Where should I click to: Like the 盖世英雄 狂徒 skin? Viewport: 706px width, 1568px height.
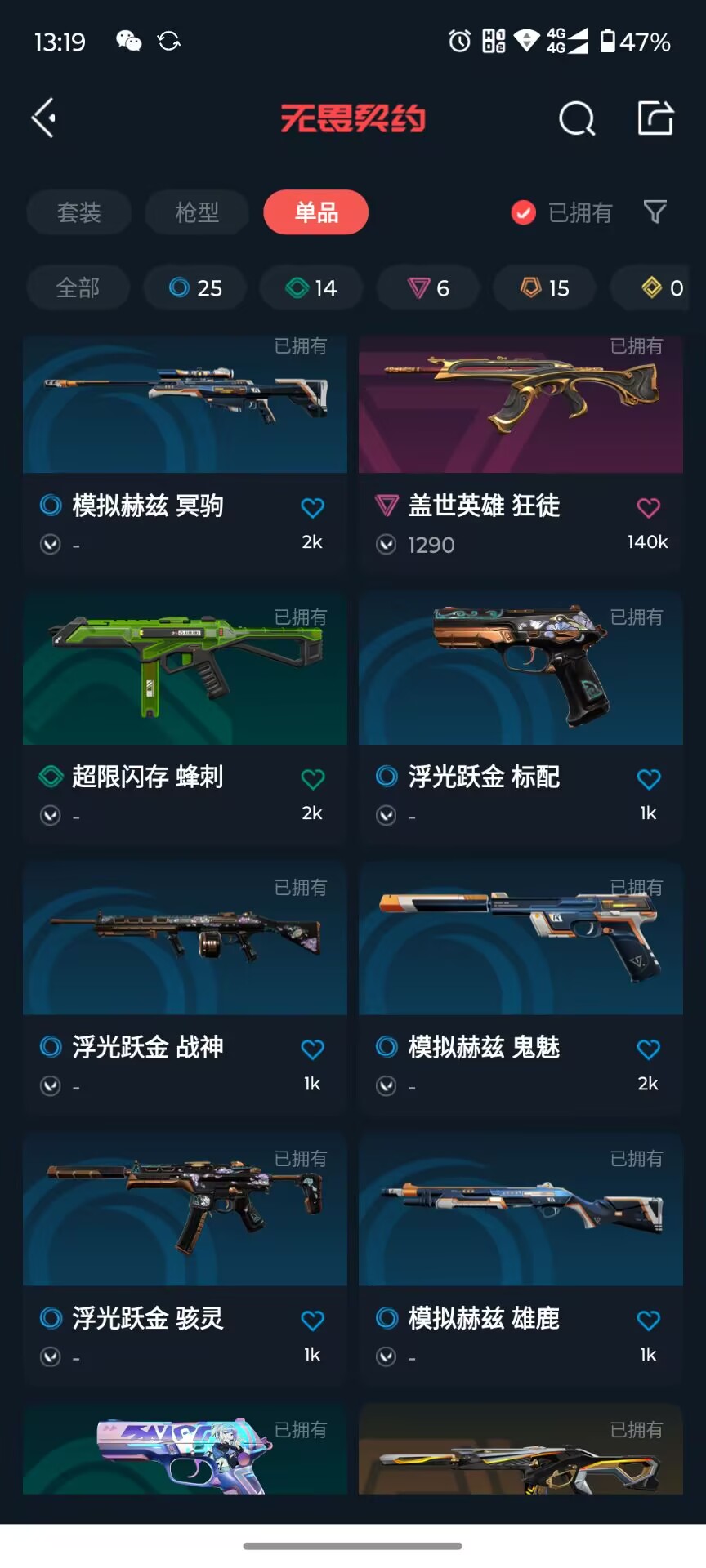click(x=649, y=507)
